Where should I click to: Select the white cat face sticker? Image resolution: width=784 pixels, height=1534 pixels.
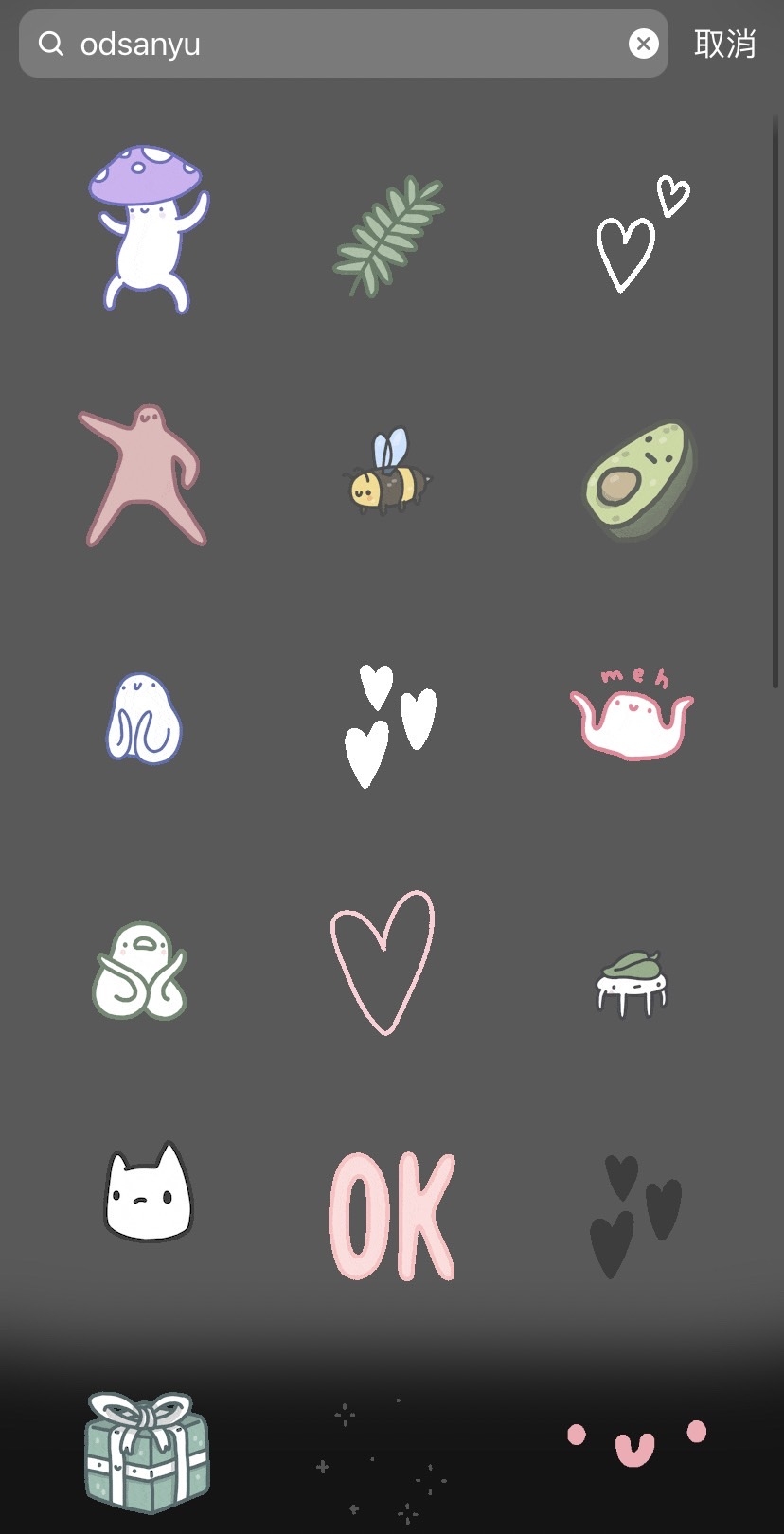click(x=147, y=1196)
